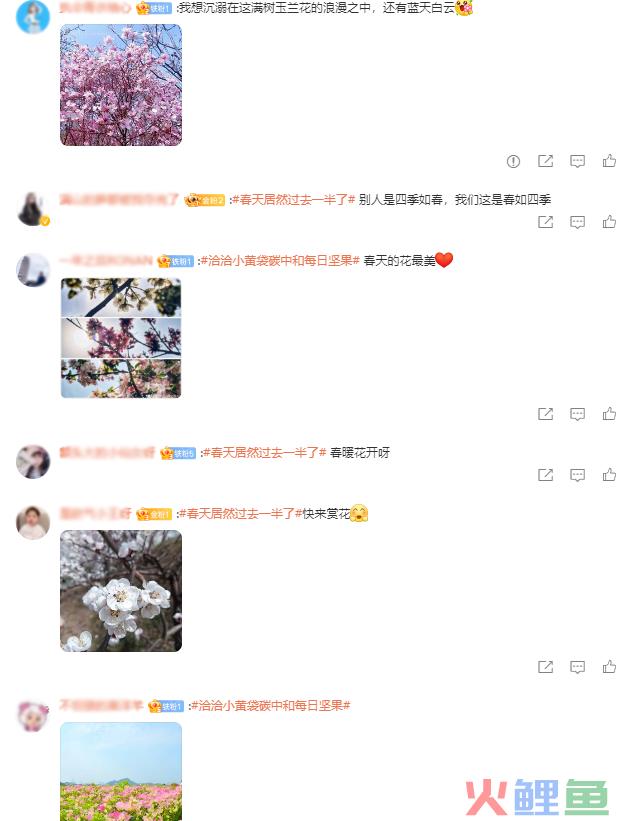Like the 春暖花开呀 post
The height and width of the screenshot is (821, 633).
pyautogui.click(x=609, y=475)
